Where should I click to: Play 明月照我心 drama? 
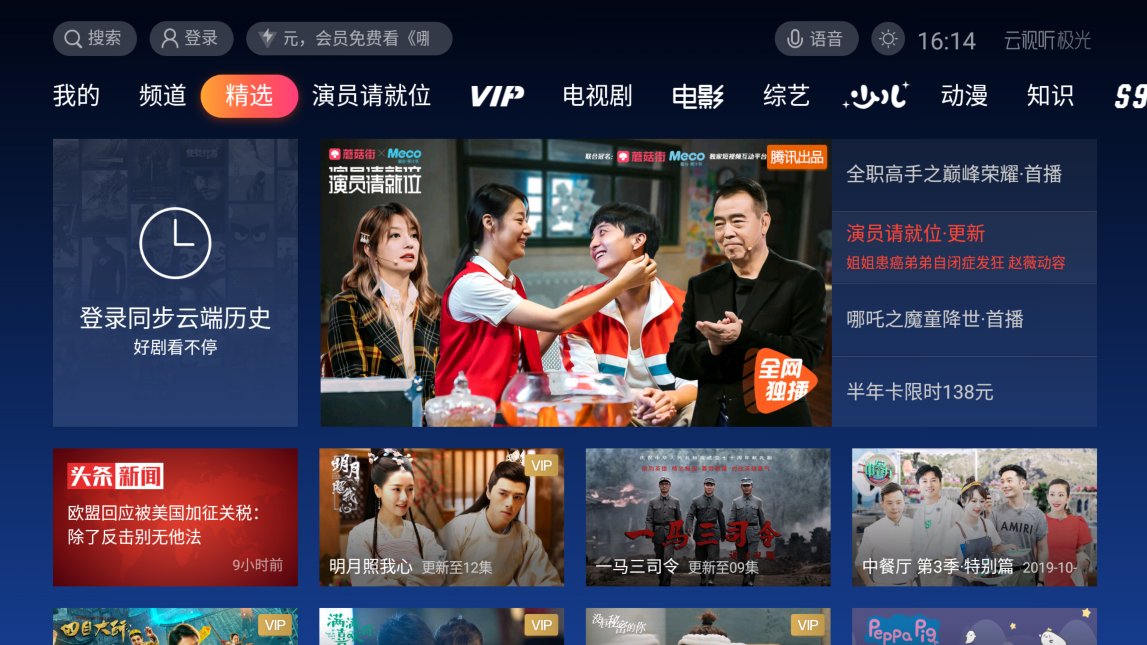pos(441,517)
